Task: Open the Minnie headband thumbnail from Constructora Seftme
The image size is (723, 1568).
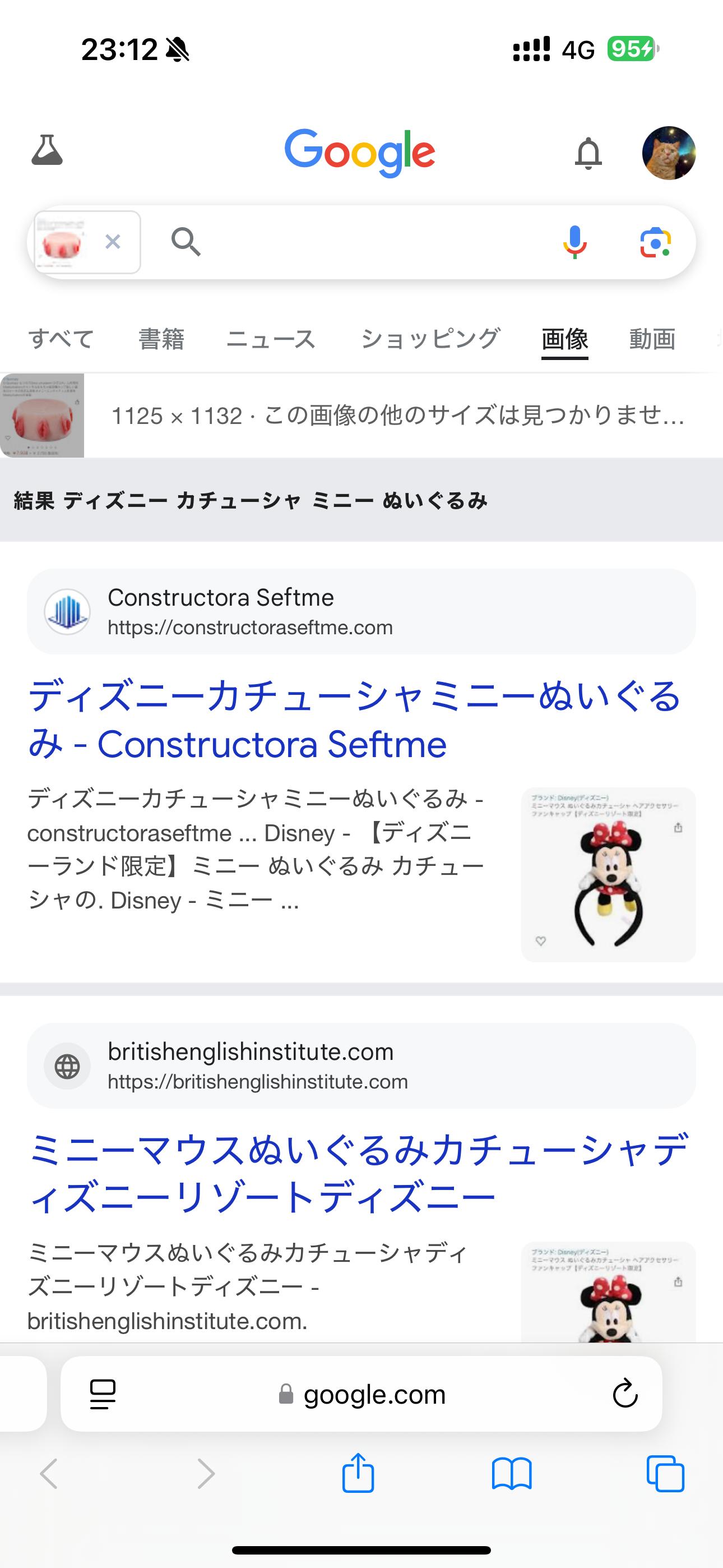Action: [x=608, y=875]
